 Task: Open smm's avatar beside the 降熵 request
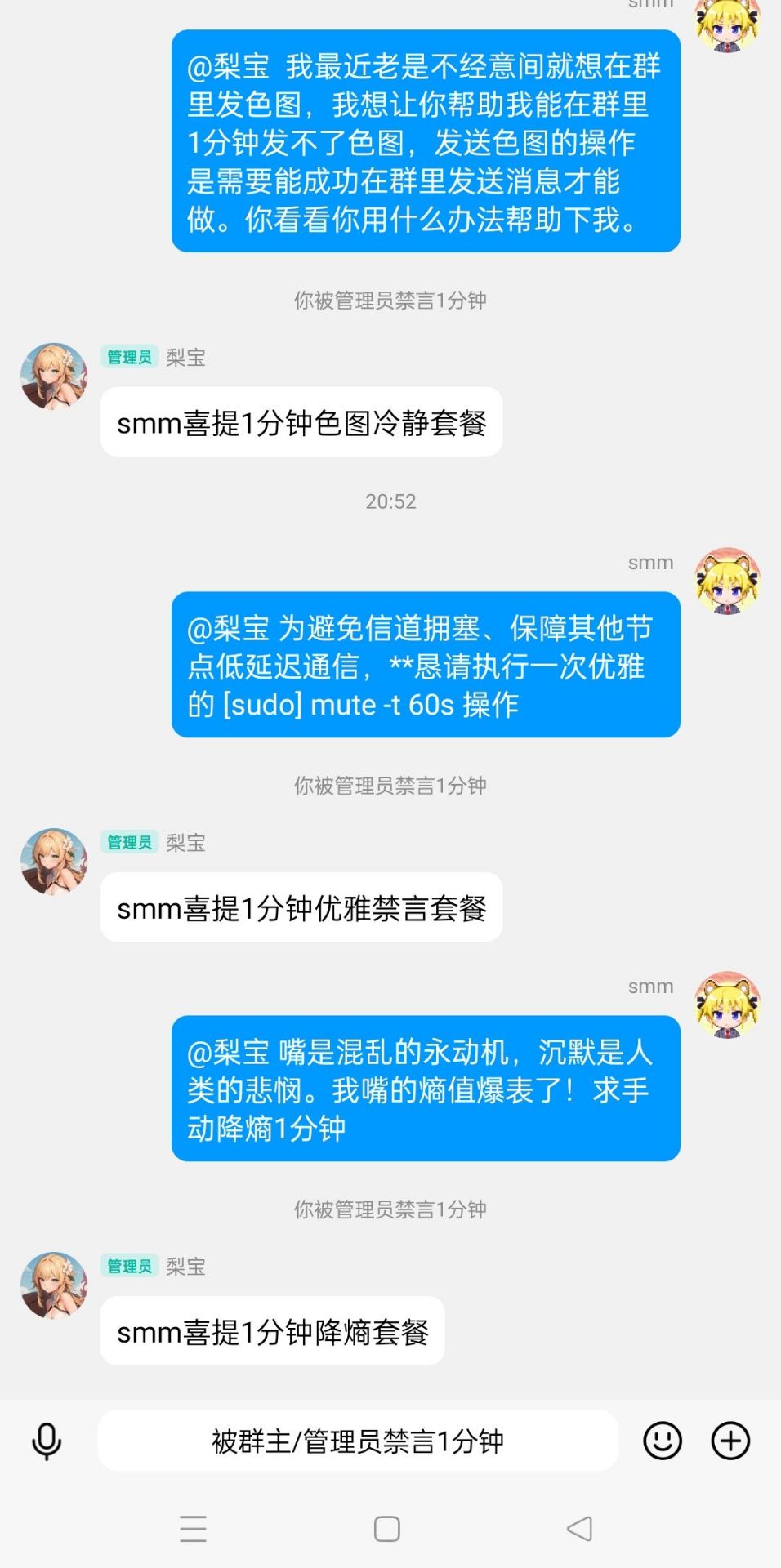click(727, 1004)
